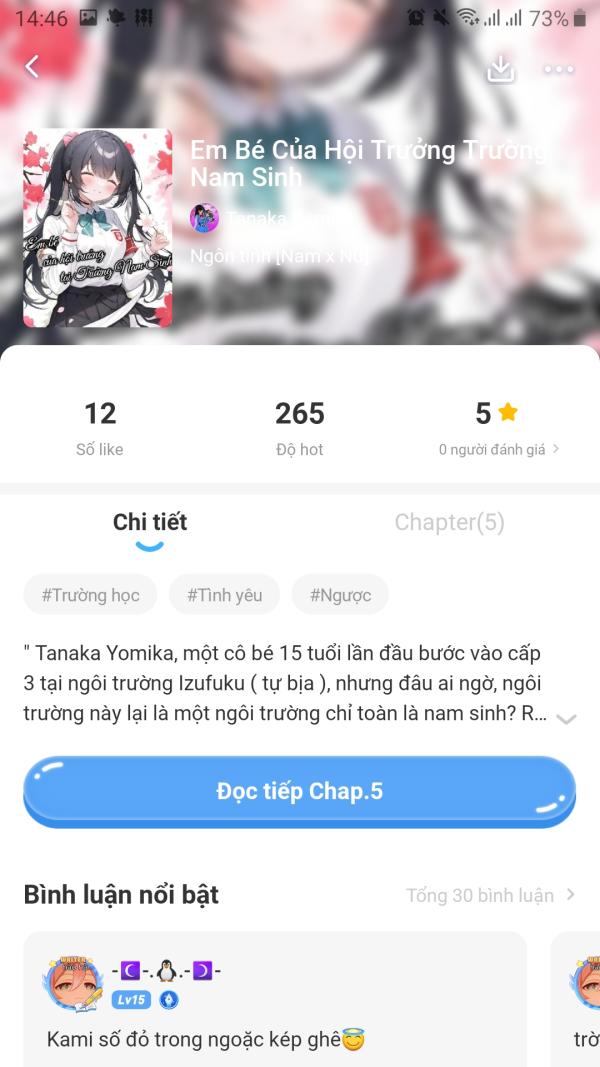Open the #Trường học tag

[90, 595]
